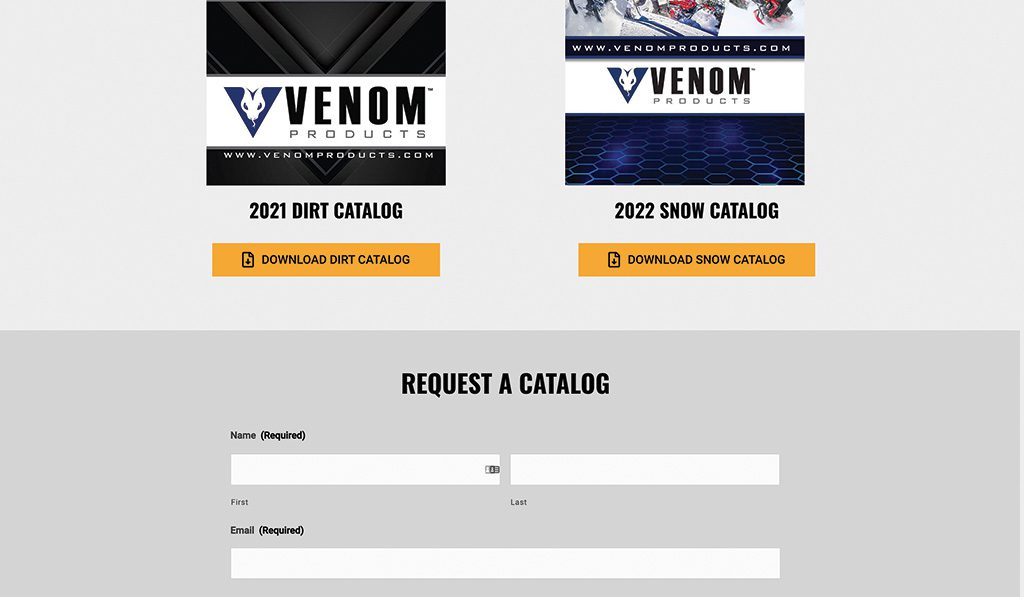Open the 2022 Snow Catalog cover

tap(684, 93)
